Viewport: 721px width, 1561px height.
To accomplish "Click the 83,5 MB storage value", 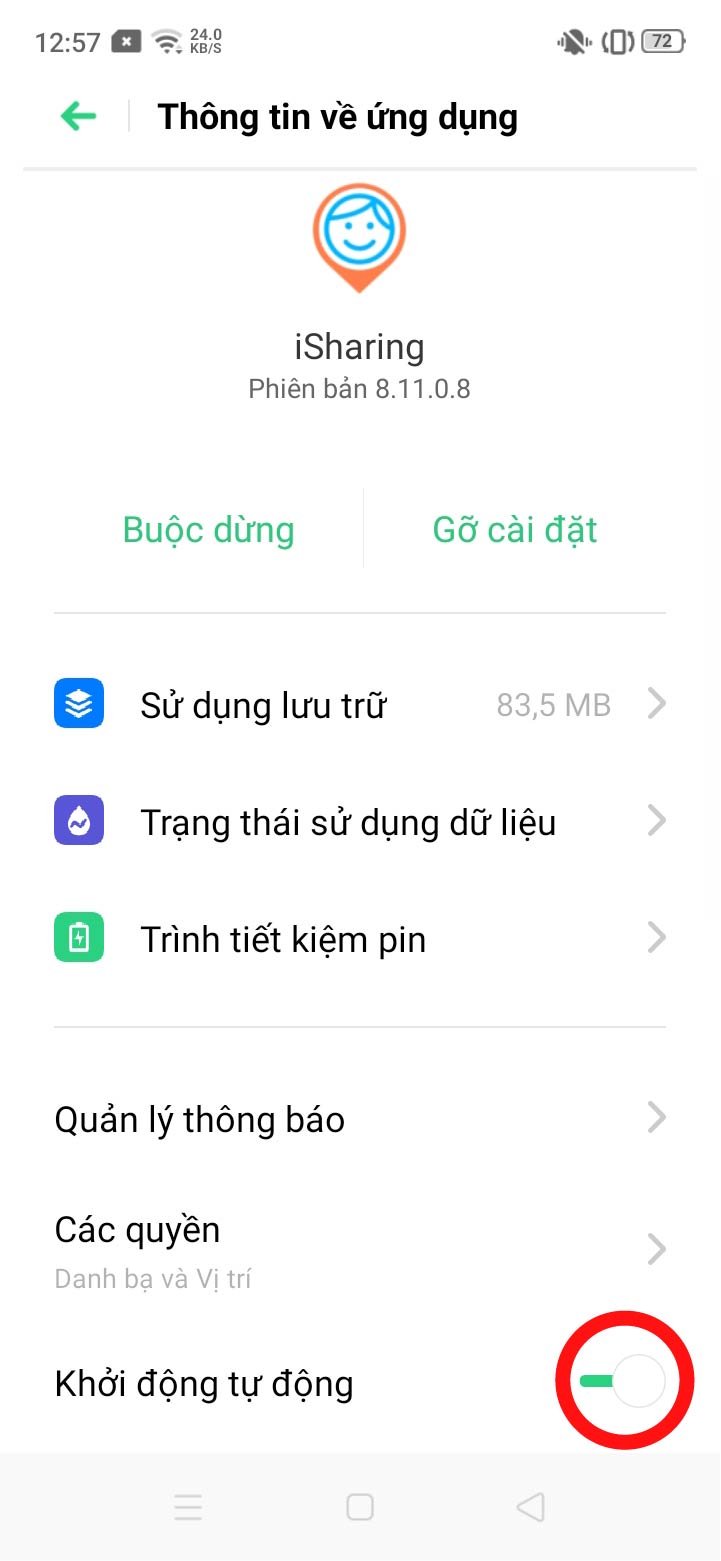I will tap(553, 704).
